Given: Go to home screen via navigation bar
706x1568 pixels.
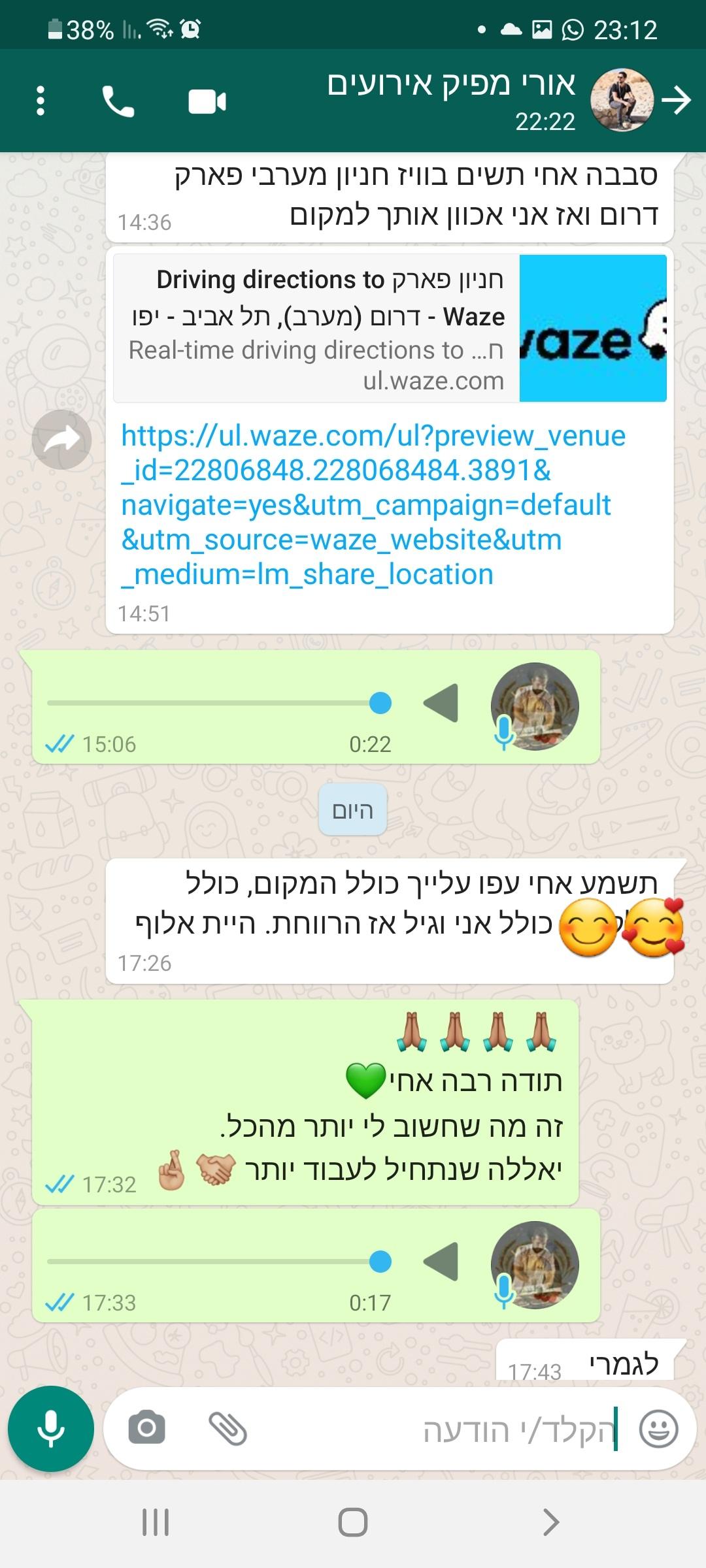Looking at the screenshot, I should click(353, 1522).
